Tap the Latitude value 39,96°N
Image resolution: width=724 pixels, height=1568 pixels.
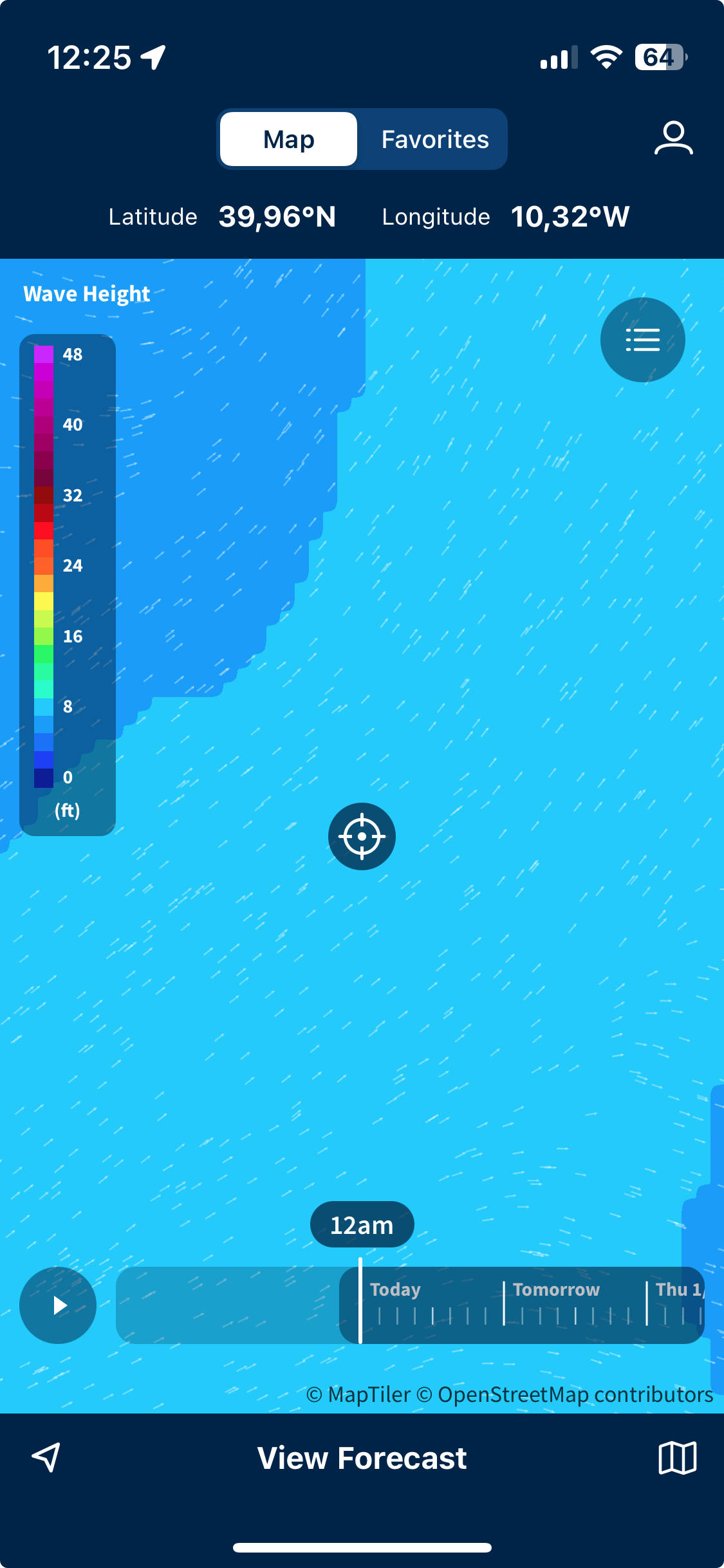(277, 216)
